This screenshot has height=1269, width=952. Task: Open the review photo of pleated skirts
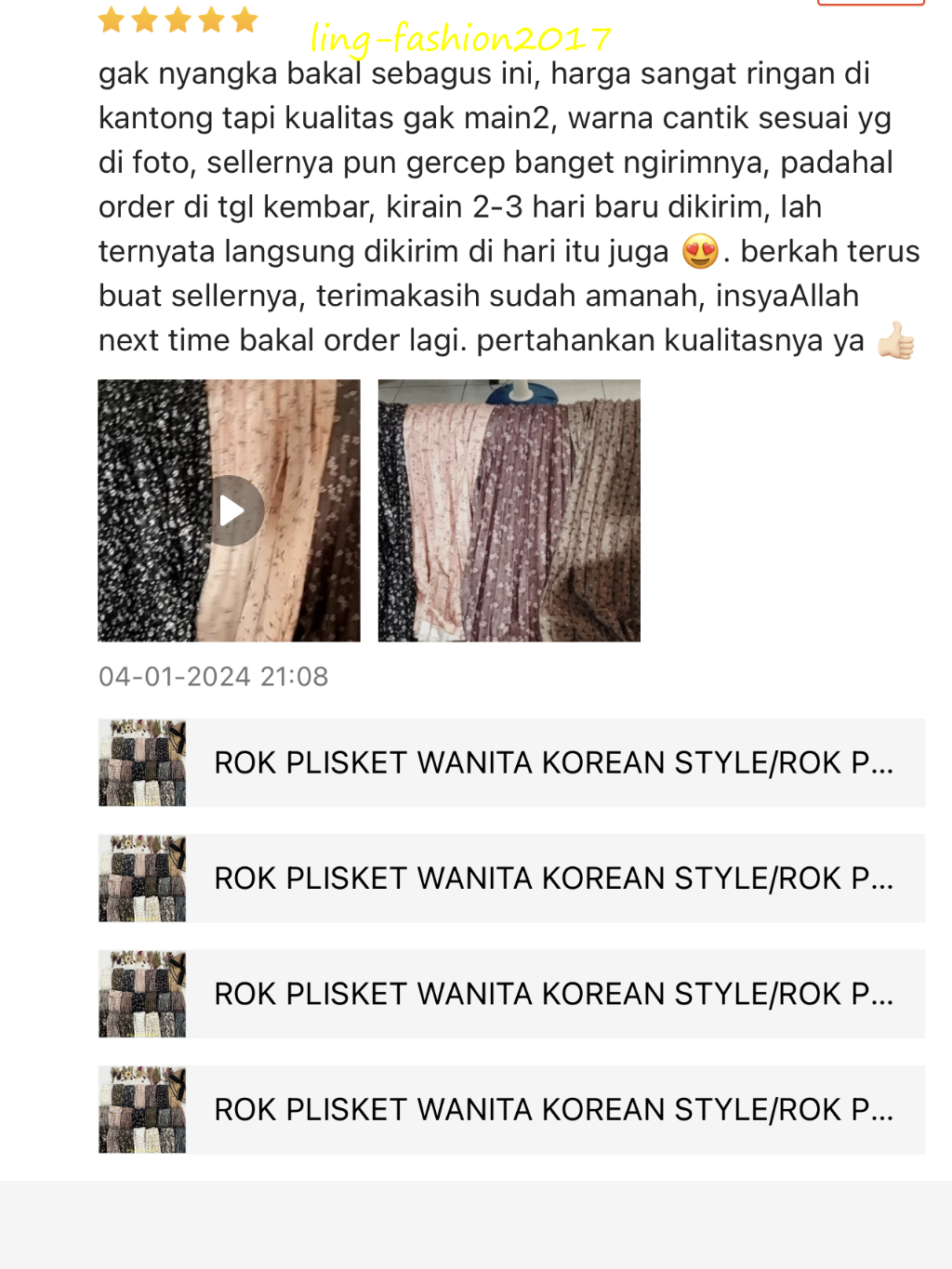click(509, 510)
